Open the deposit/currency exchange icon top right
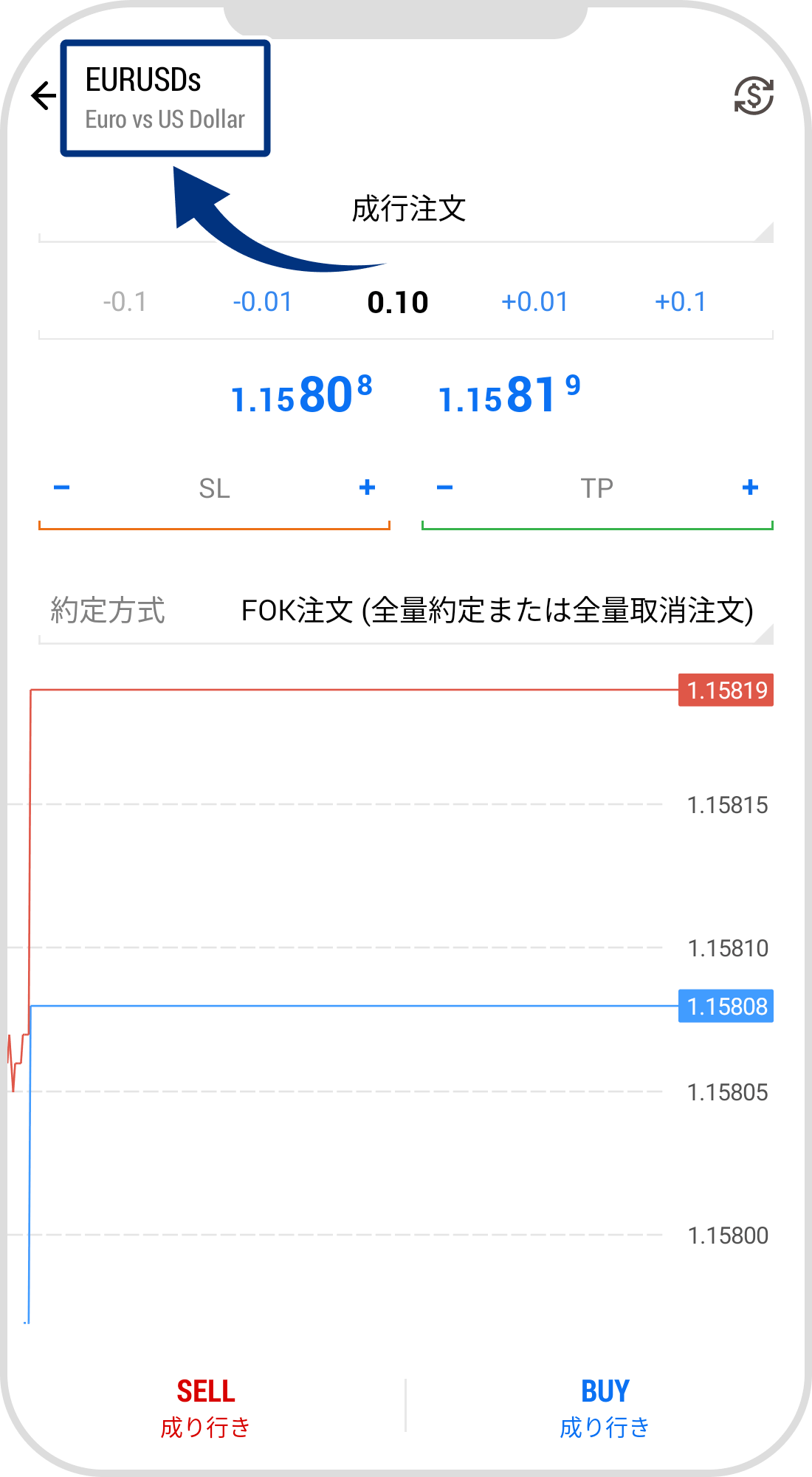This screenshot has height=1477, width=812. 751,97
